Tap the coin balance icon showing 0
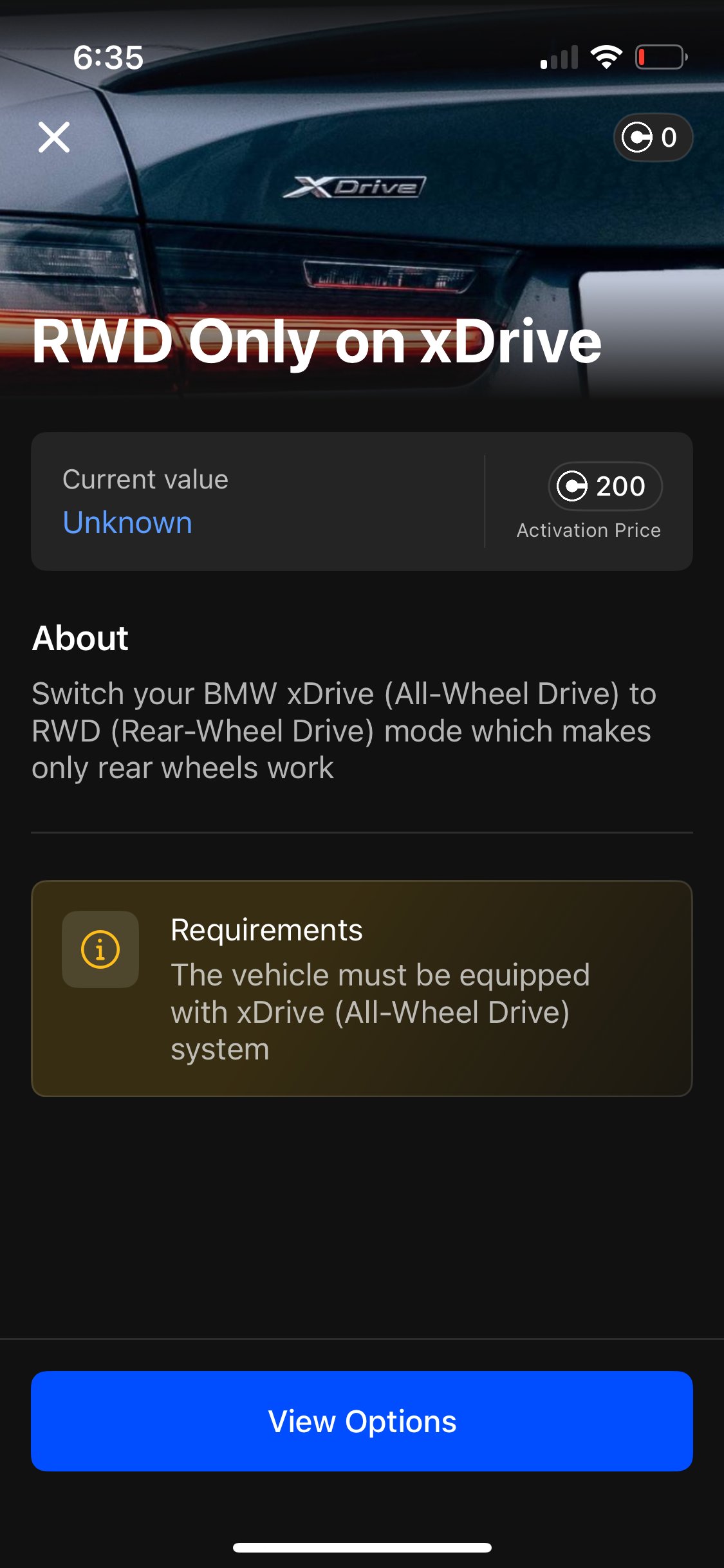The image size is (724, 1568). tap(653, 136)
